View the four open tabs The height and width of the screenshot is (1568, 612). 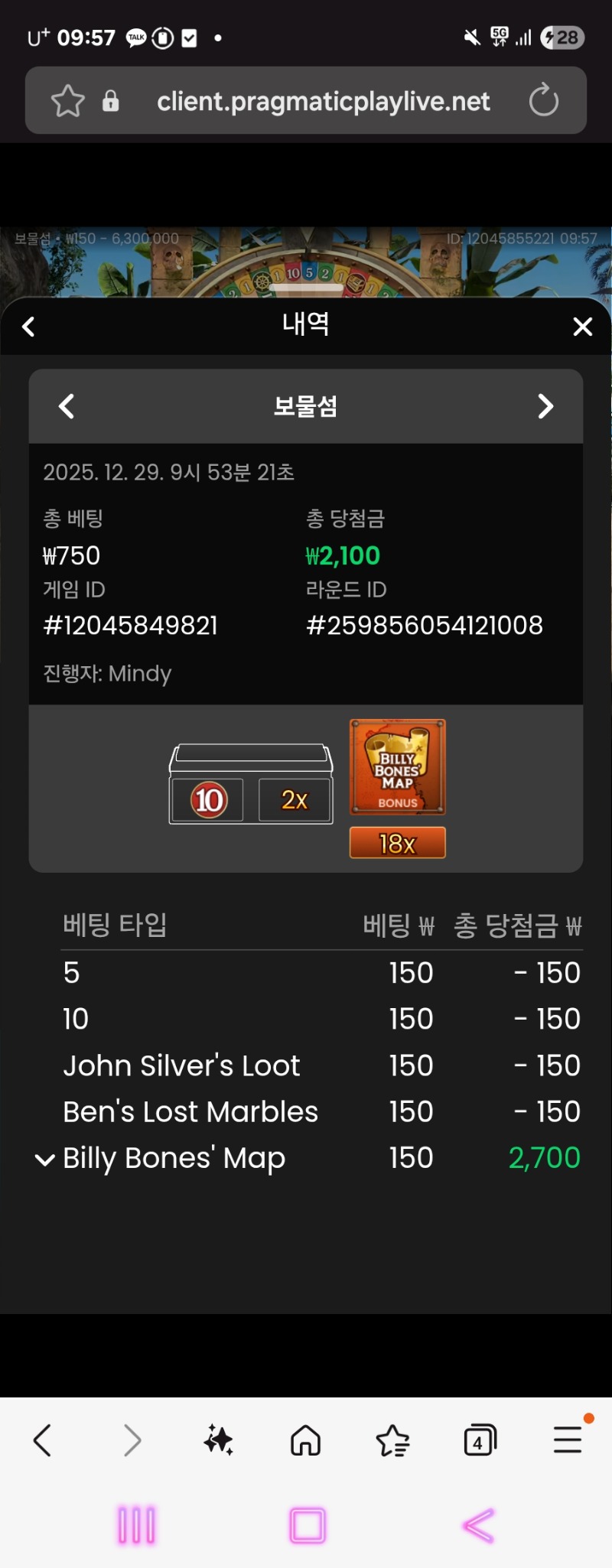(480, 1440)
